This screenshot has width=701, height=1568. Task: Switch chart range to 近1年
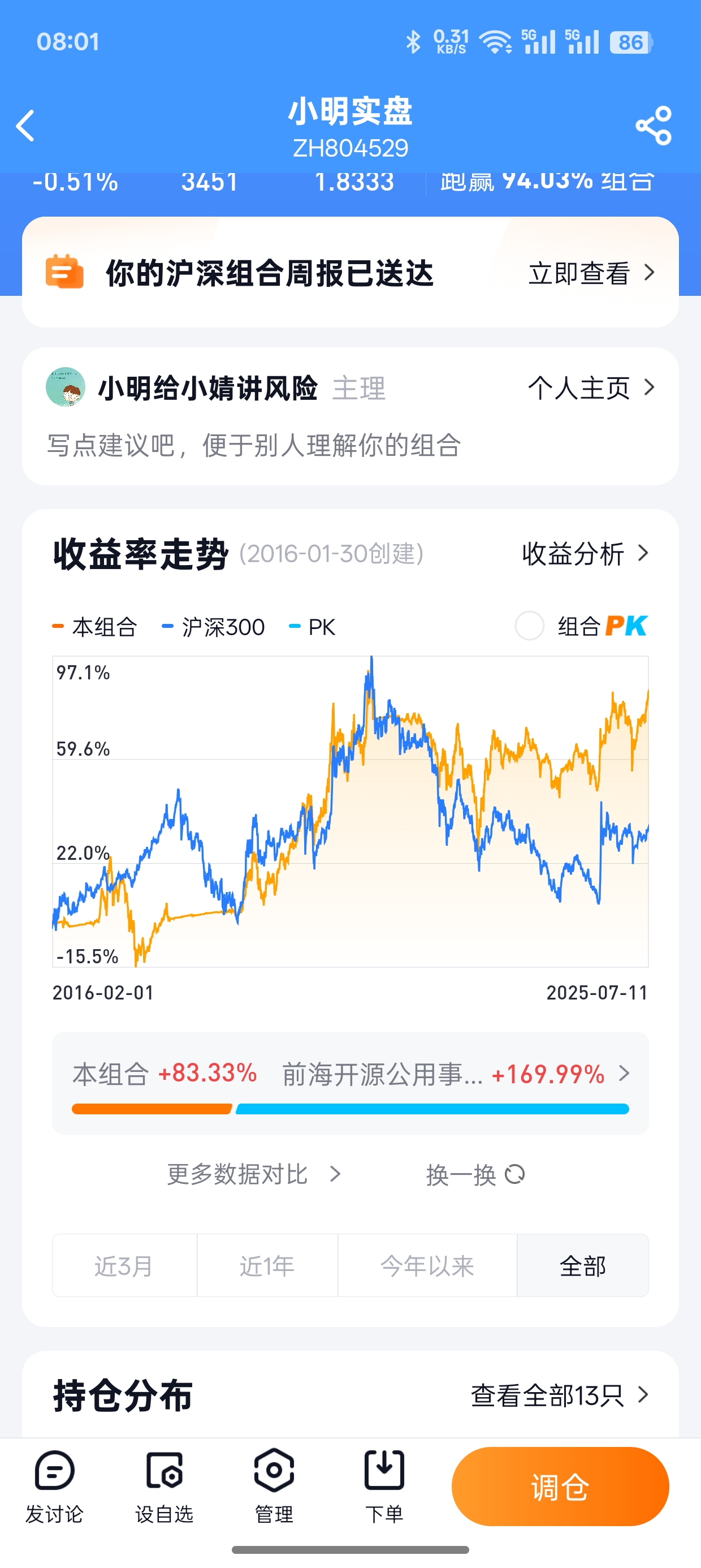[267, 1266]
